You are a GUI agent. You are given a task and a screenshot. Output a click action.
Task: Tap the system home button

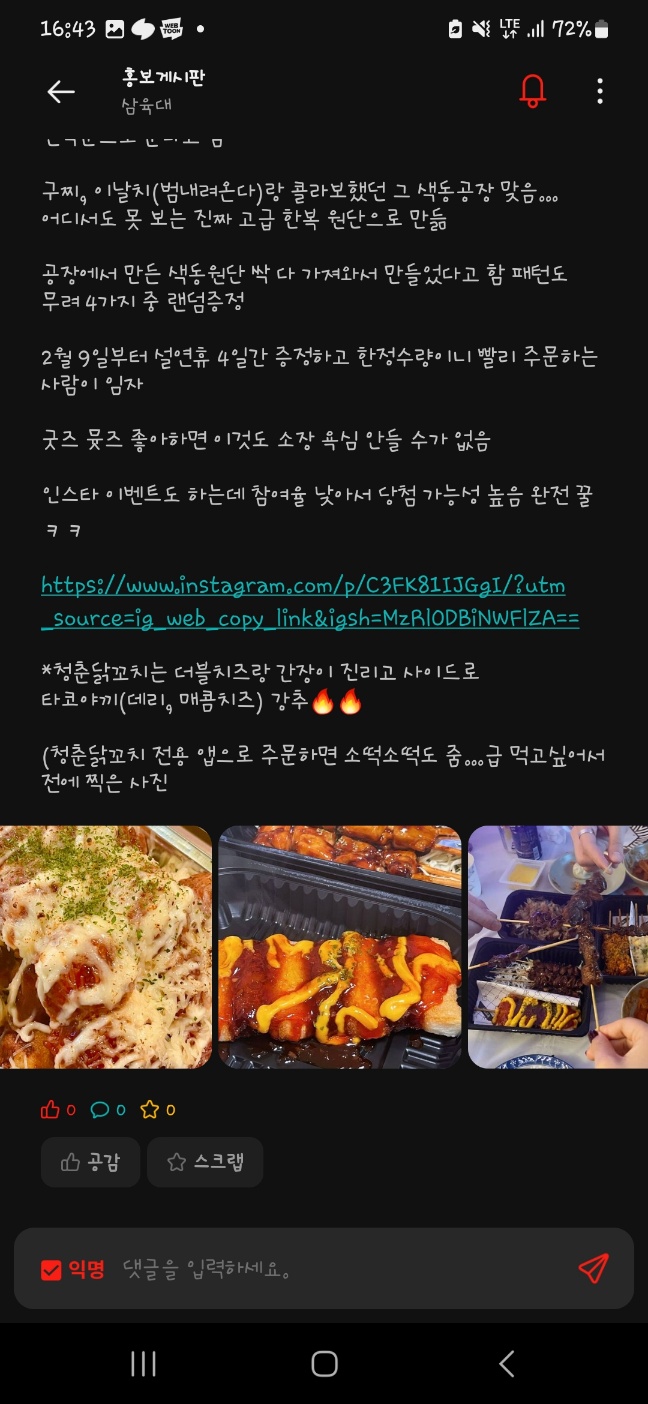(324, 1364)
